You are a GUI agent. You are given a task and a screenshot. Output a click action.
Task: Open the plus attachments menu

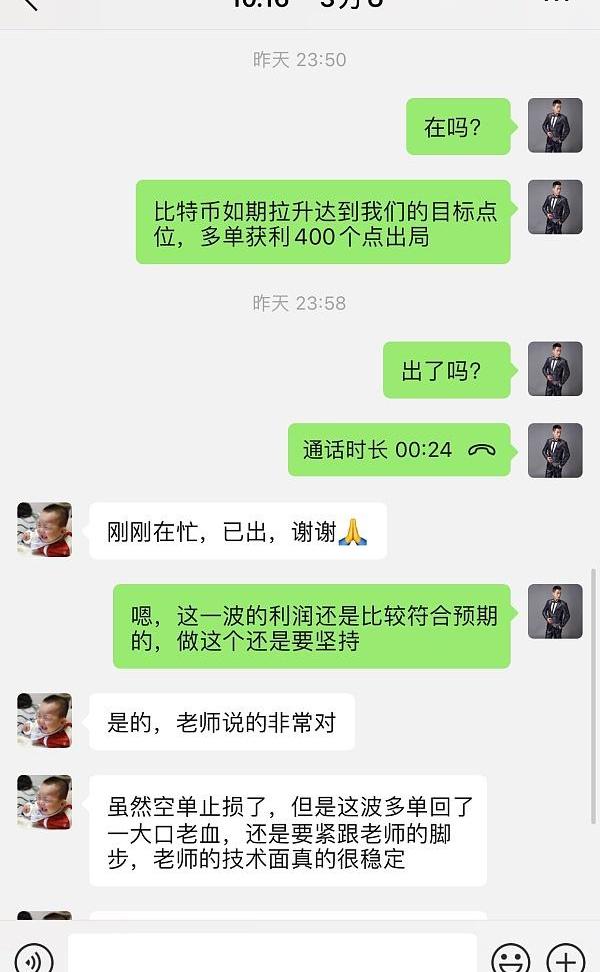click(566, 959)
